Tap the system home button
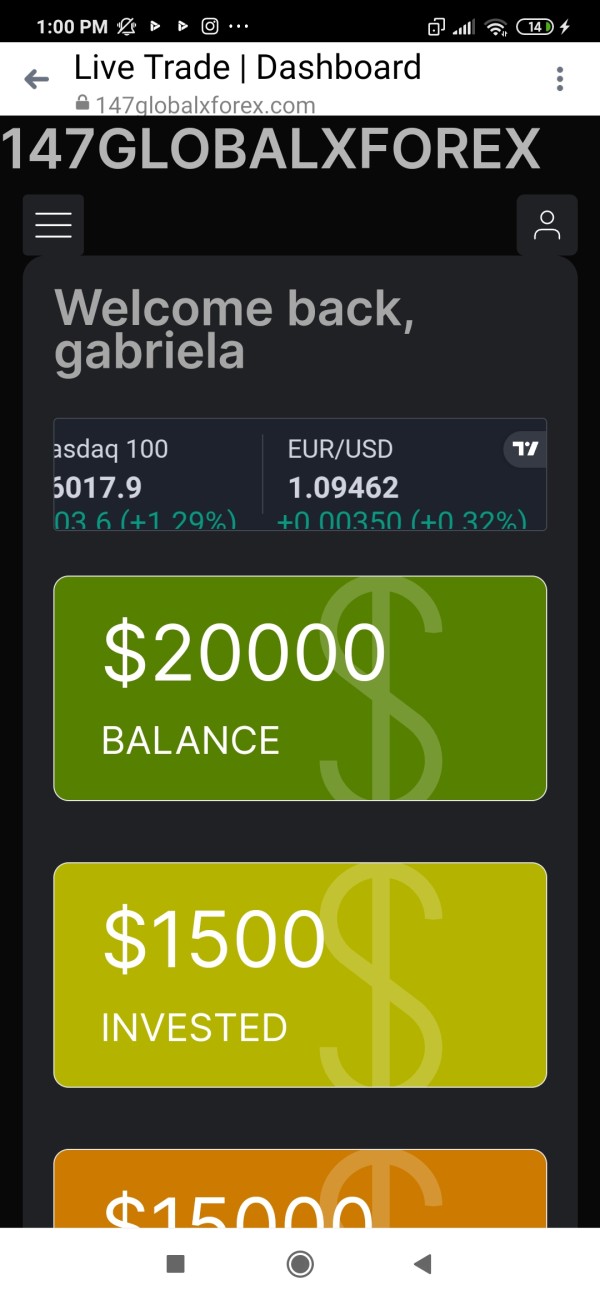This screenshot has height=1300, width=600. coord(299,1264)
